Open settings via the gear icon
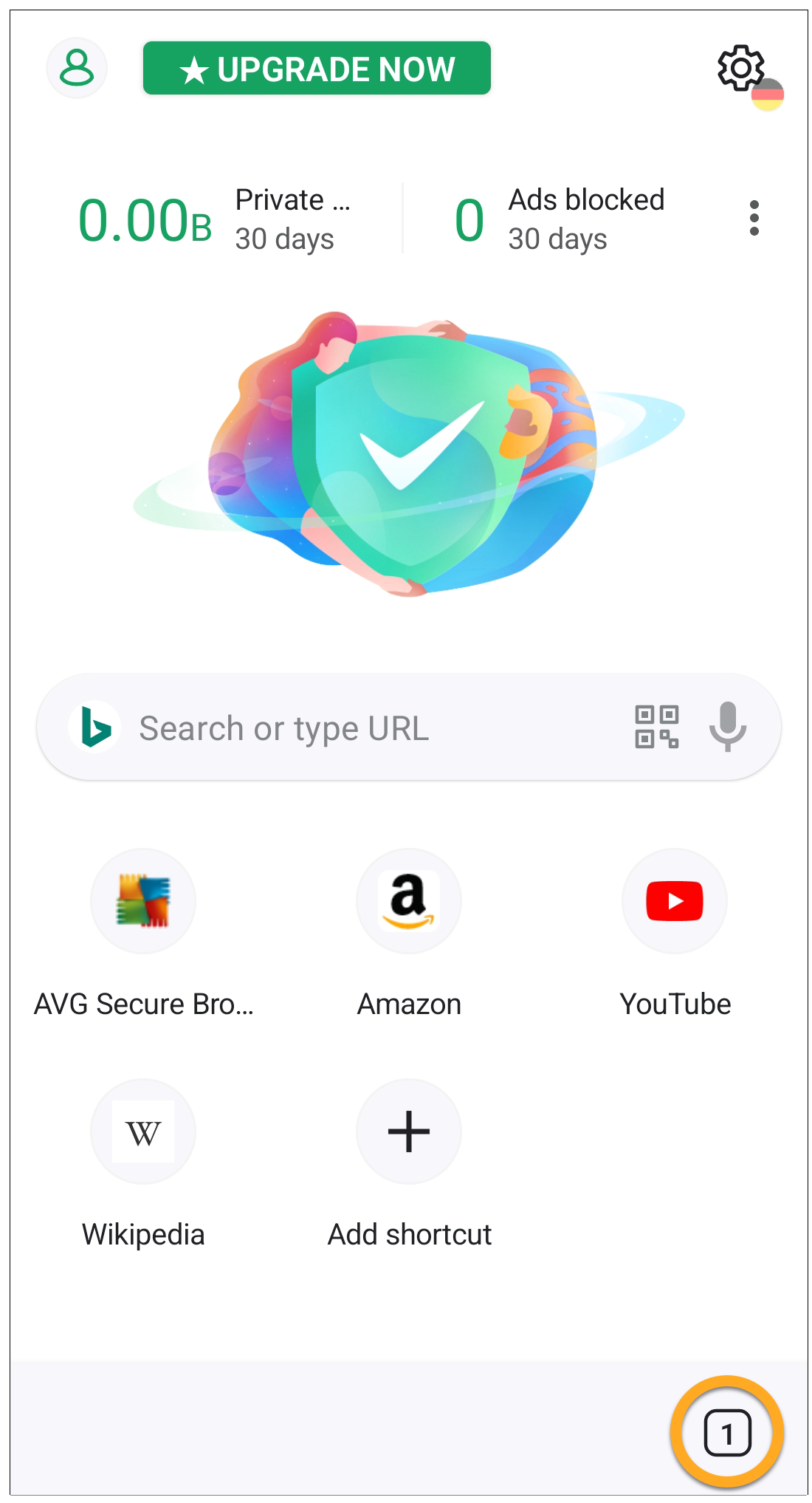The width and height of the screenshot is (812, 1503). tap(741, 69)
